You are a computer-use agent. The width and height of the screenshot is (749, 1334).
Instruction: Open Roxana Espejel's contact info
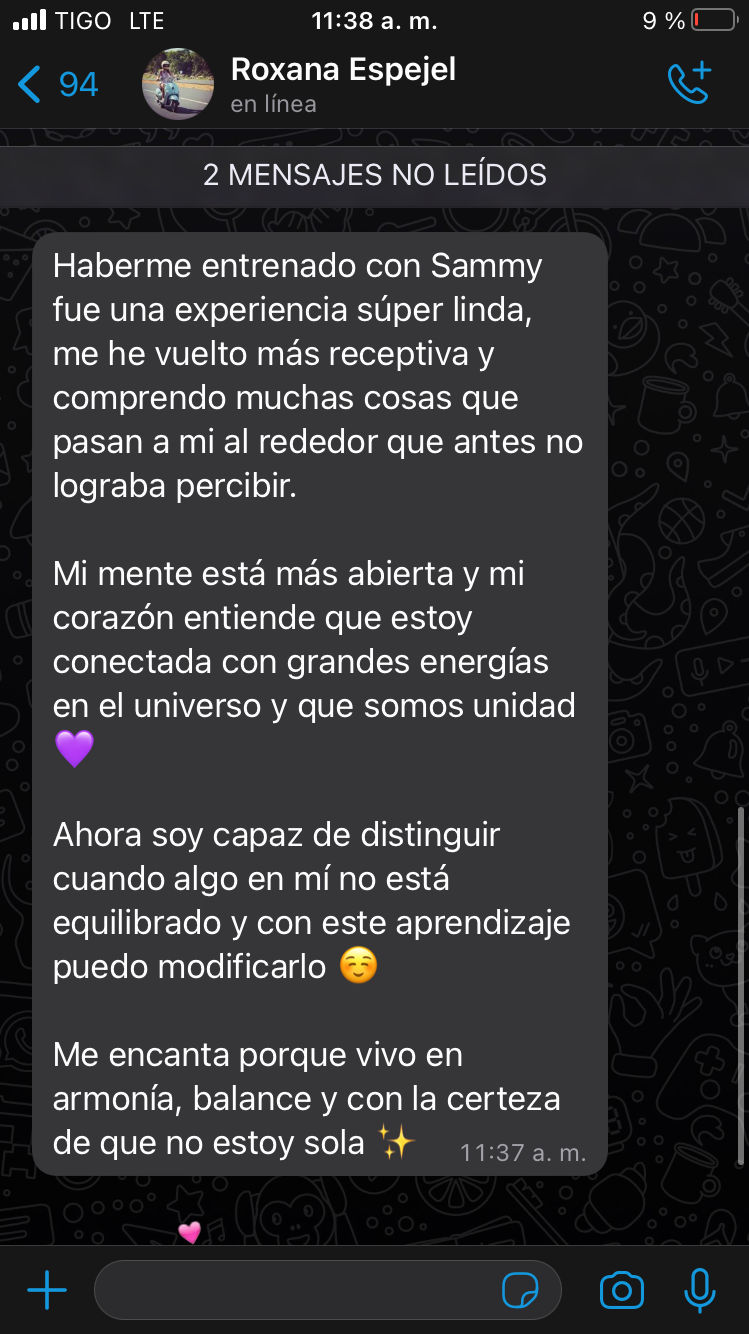pyautogui.click(x=342, y=84)
